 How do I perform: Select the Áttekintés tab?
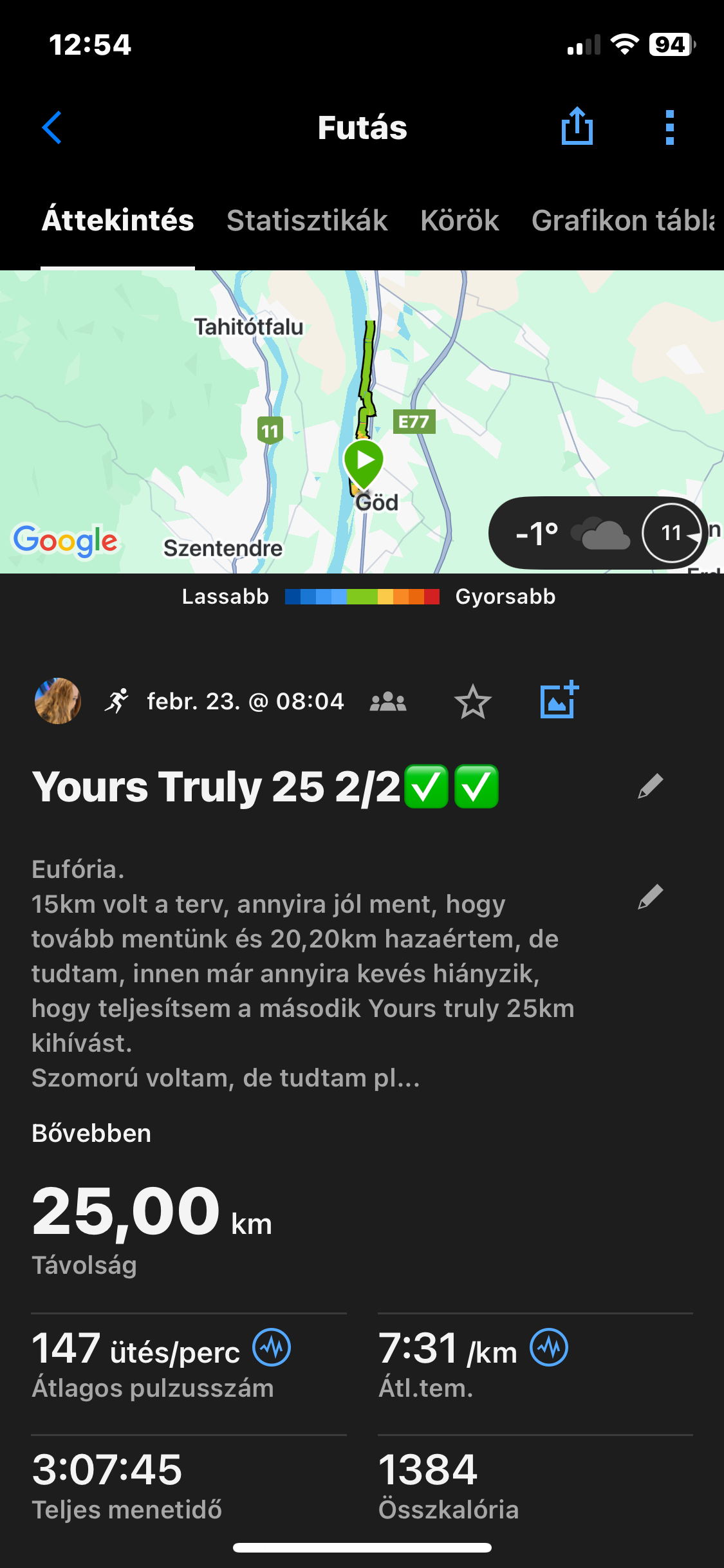(118, 221)
